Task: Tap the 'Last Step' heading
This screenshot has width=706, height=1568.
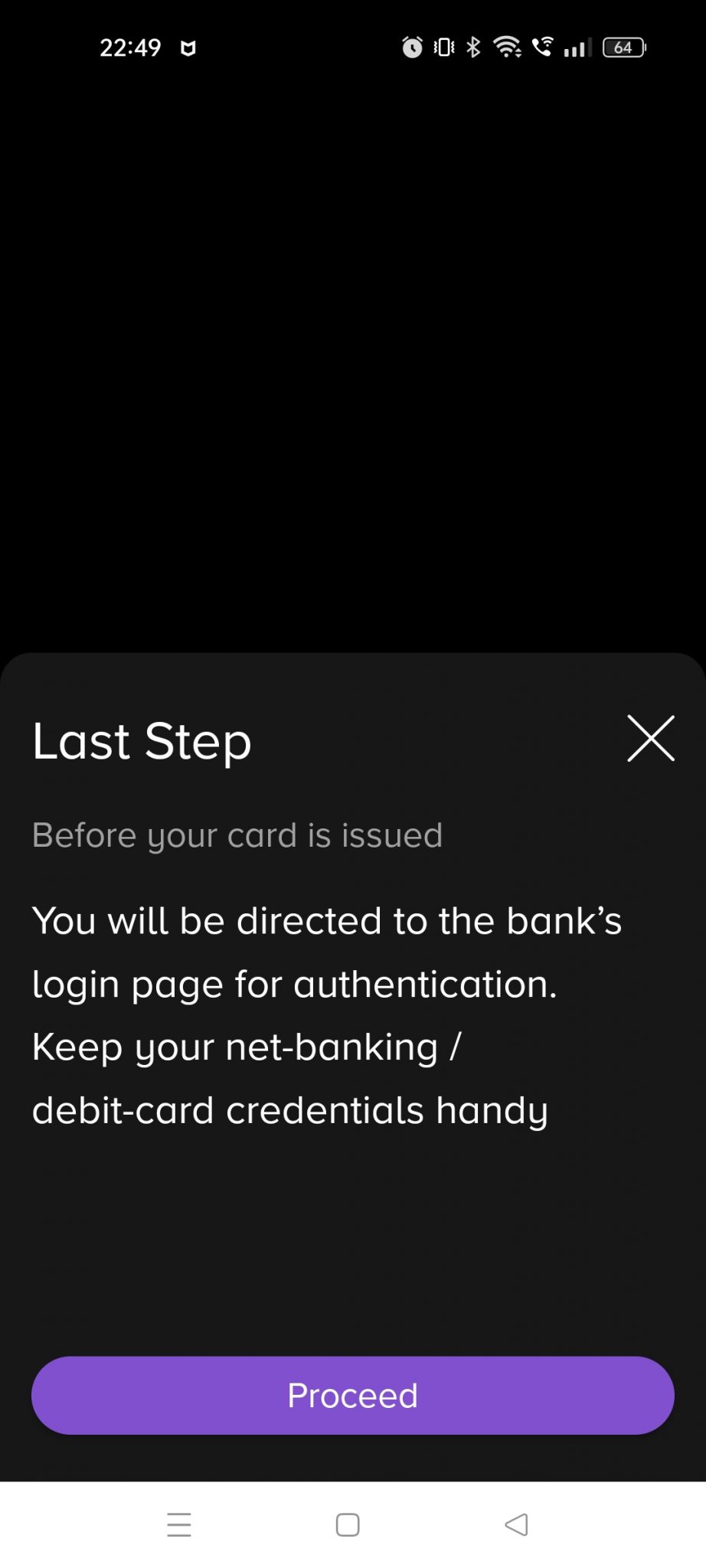Action: tap(141, 740)
